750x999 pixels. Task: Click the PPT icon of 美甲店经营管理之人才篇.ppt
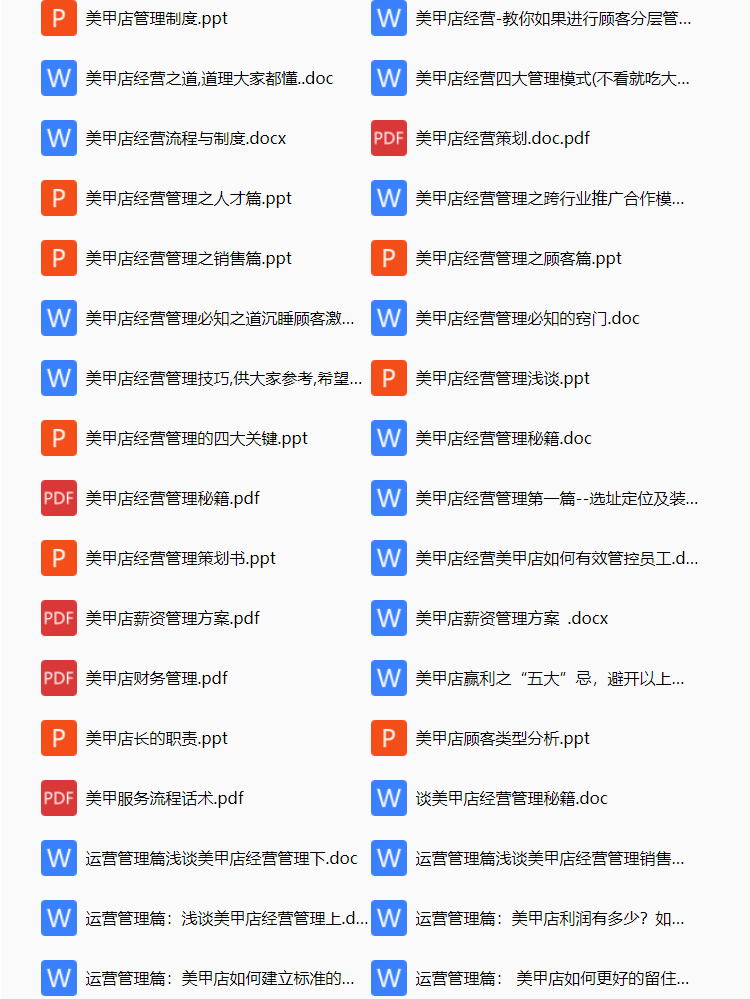[x=59, y=198]
